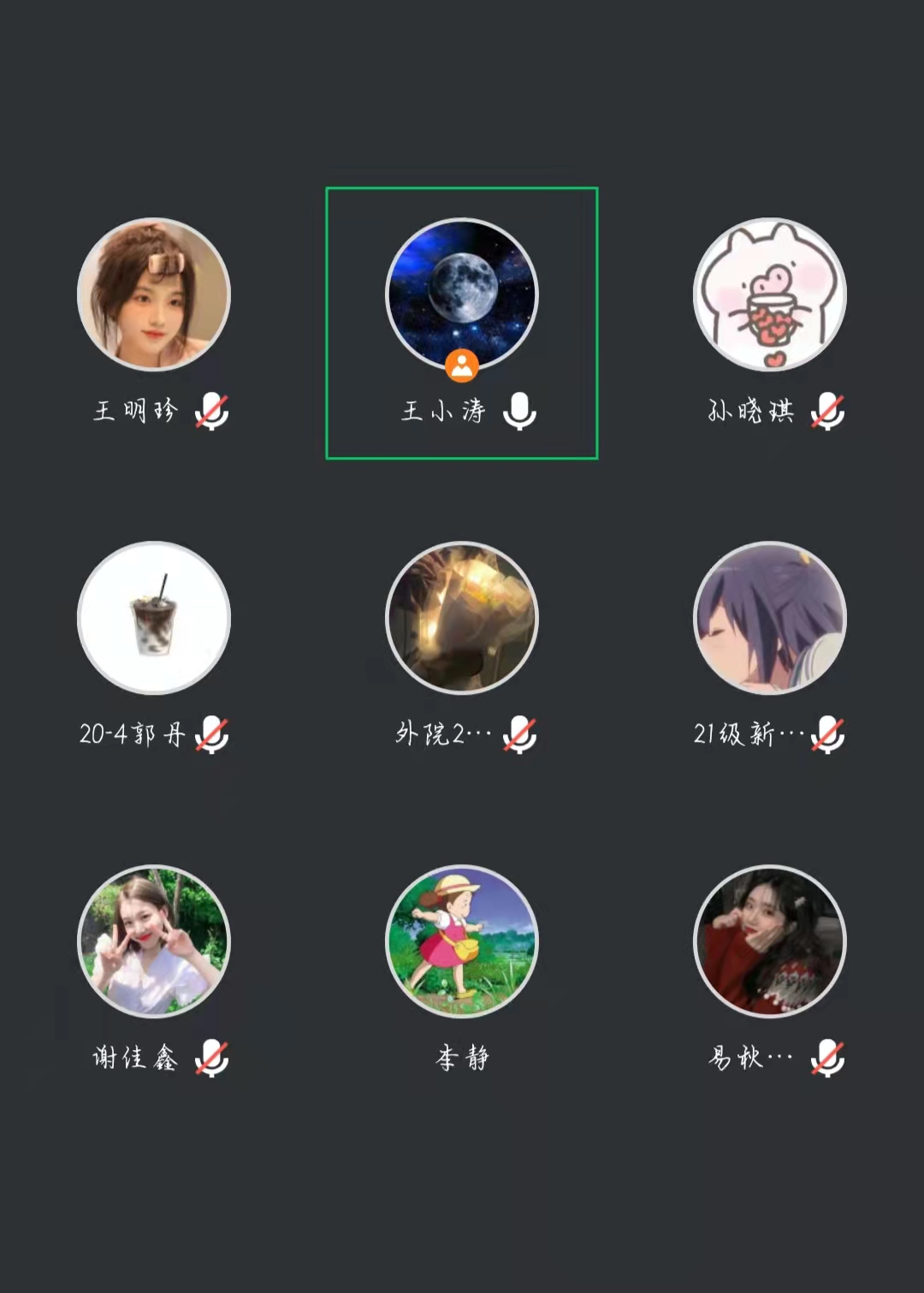Tap the participant named 21级新…
The width and height of the screenshot is (924, 1293).
769,618
